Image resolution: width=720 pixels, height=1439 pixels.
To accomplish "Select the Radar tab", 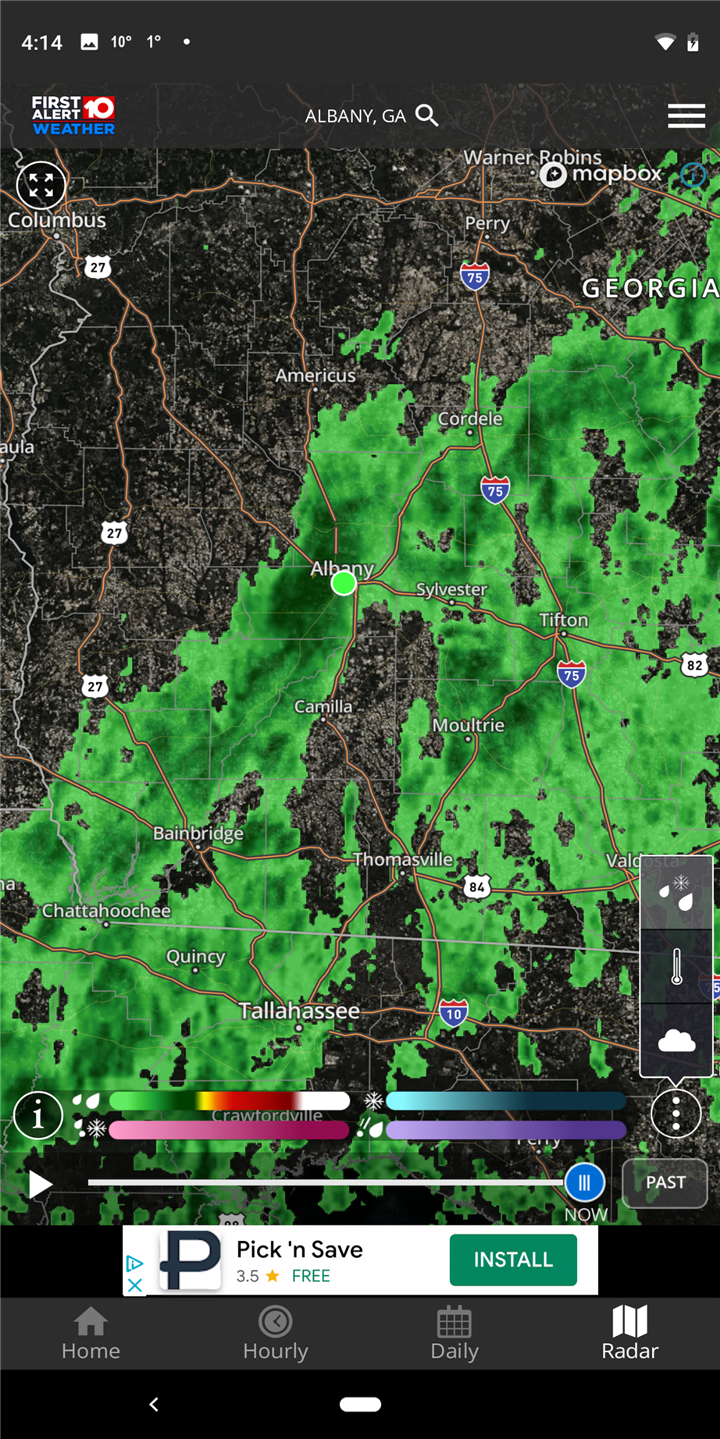I will [x=630, y=1333].
